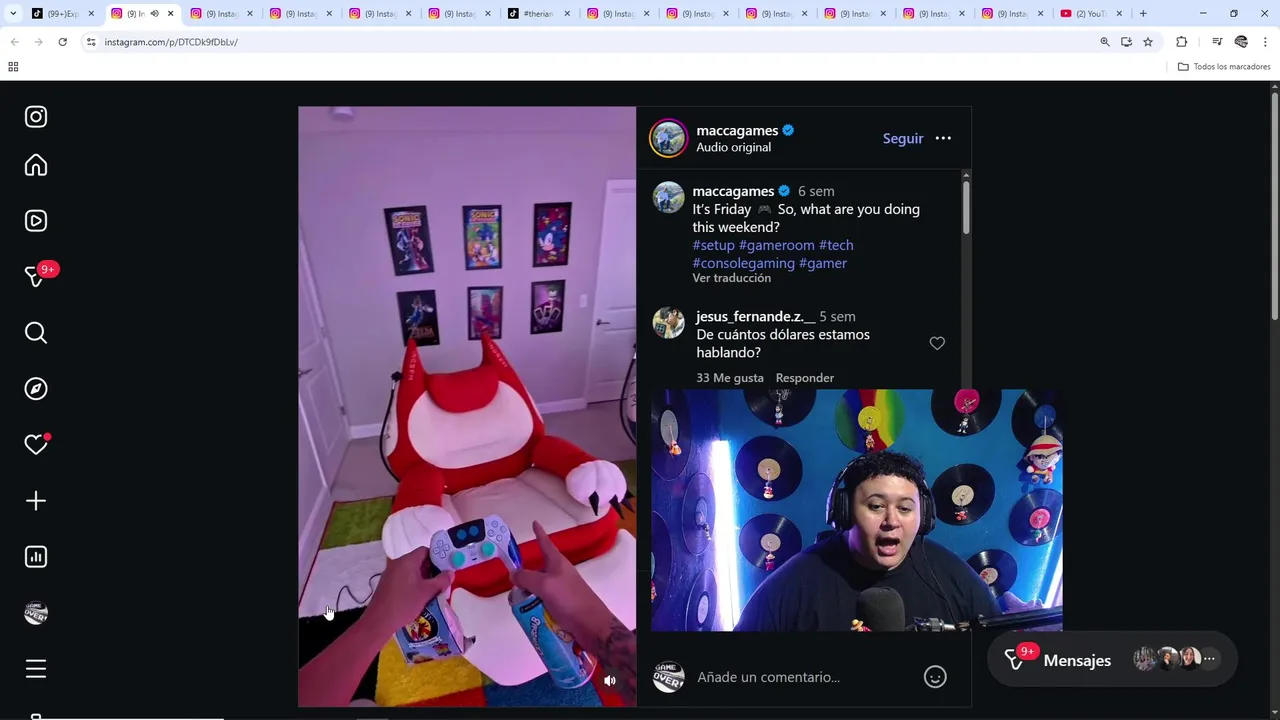Follow maccagames with Seguir

pos(902,139)
